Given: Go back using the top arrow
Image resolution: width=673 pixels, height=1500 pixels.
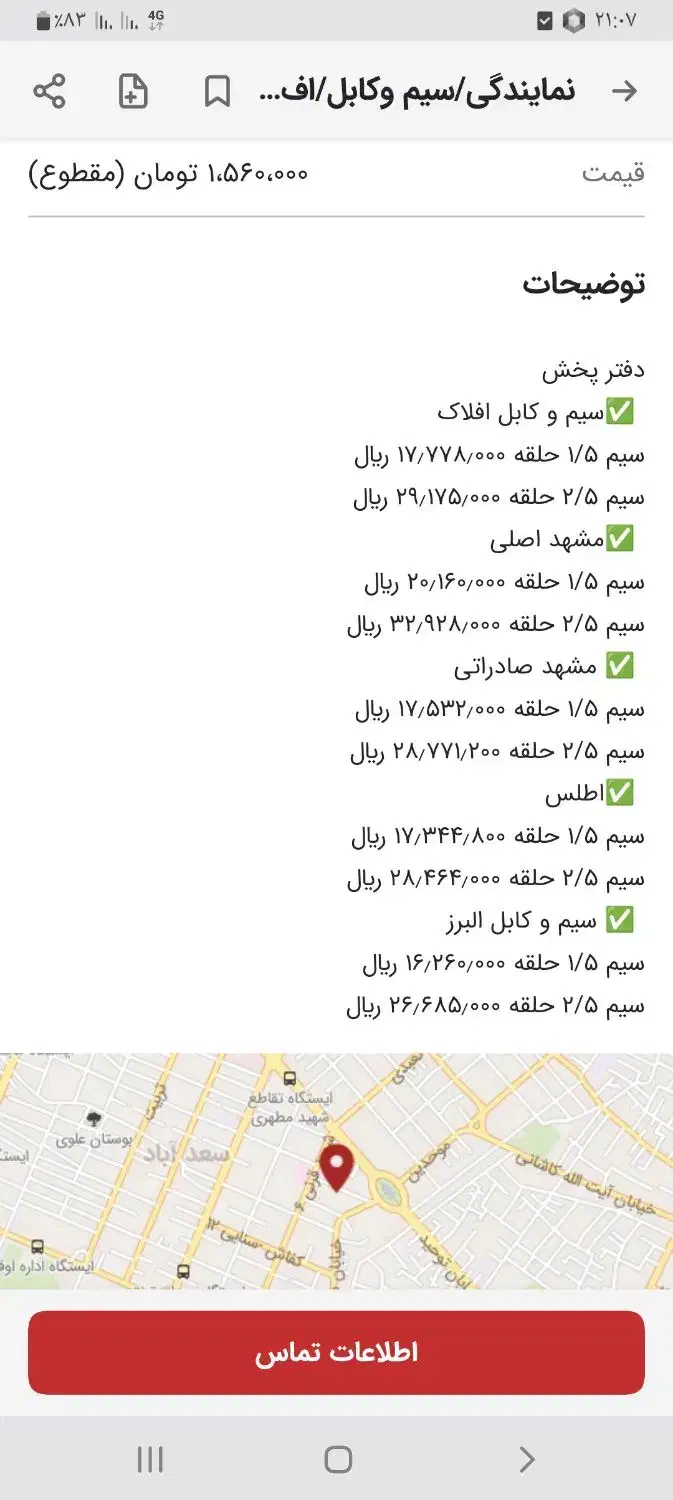Looking at the screenshot, I should point(624,91).
